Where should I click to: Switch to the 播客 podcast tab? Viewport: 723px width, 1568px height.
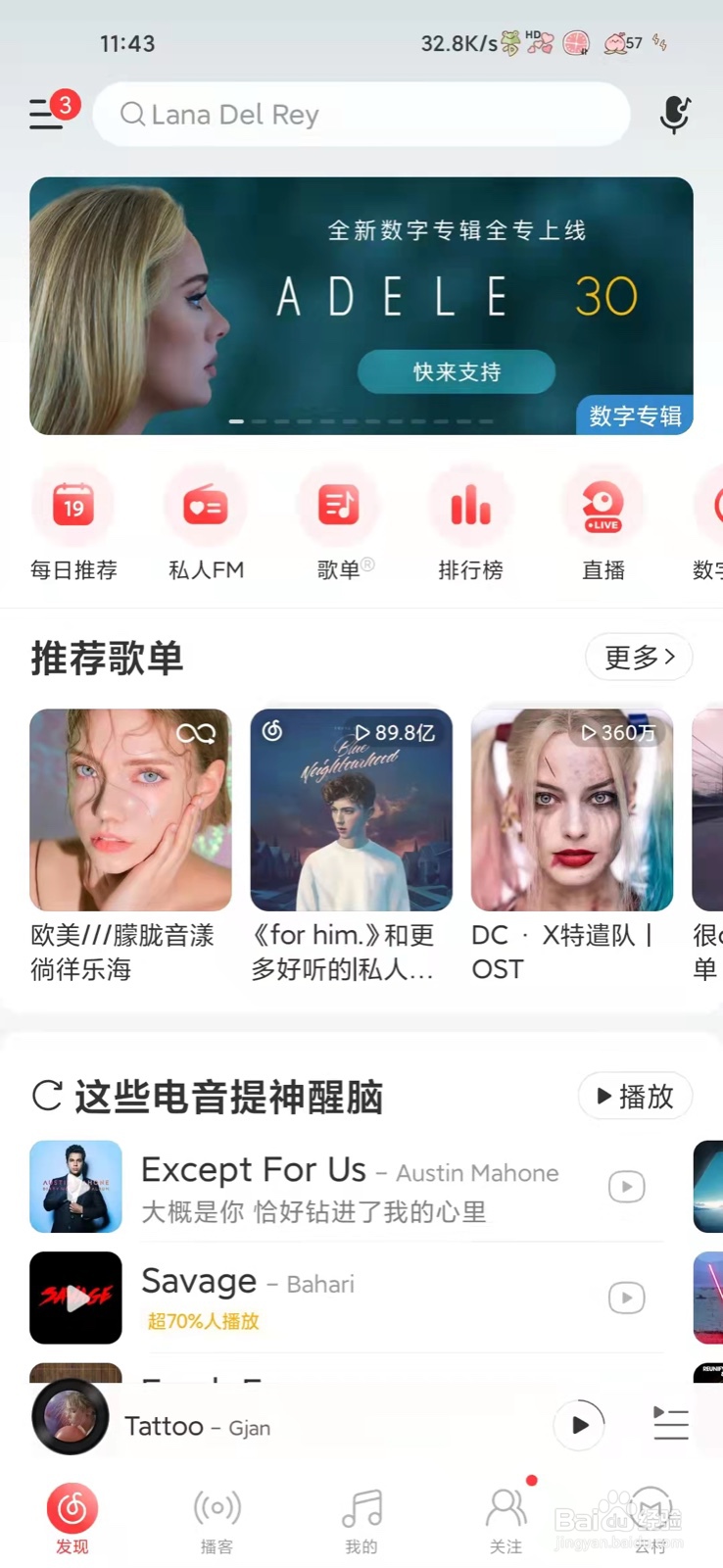[x=217, y=1518]
